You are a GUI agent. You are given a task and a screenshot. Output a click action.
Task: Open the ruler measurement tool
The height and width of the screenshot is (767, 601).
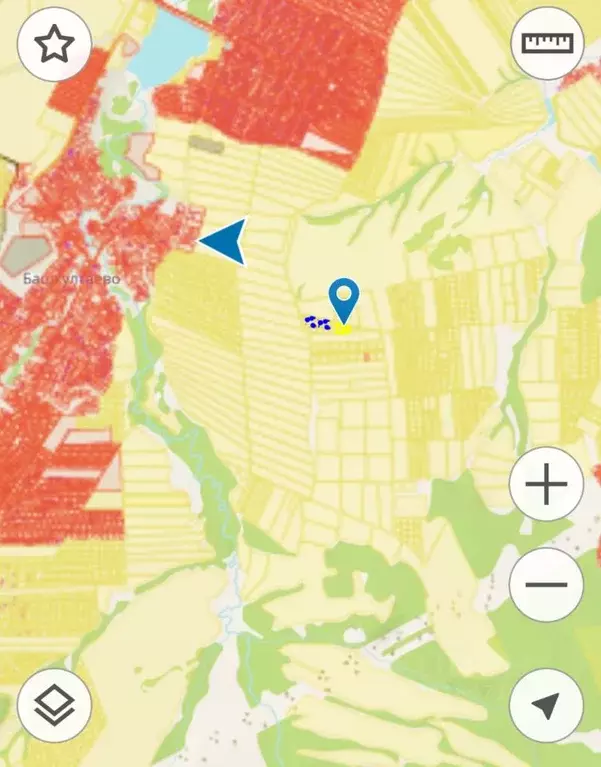point(546,44)
